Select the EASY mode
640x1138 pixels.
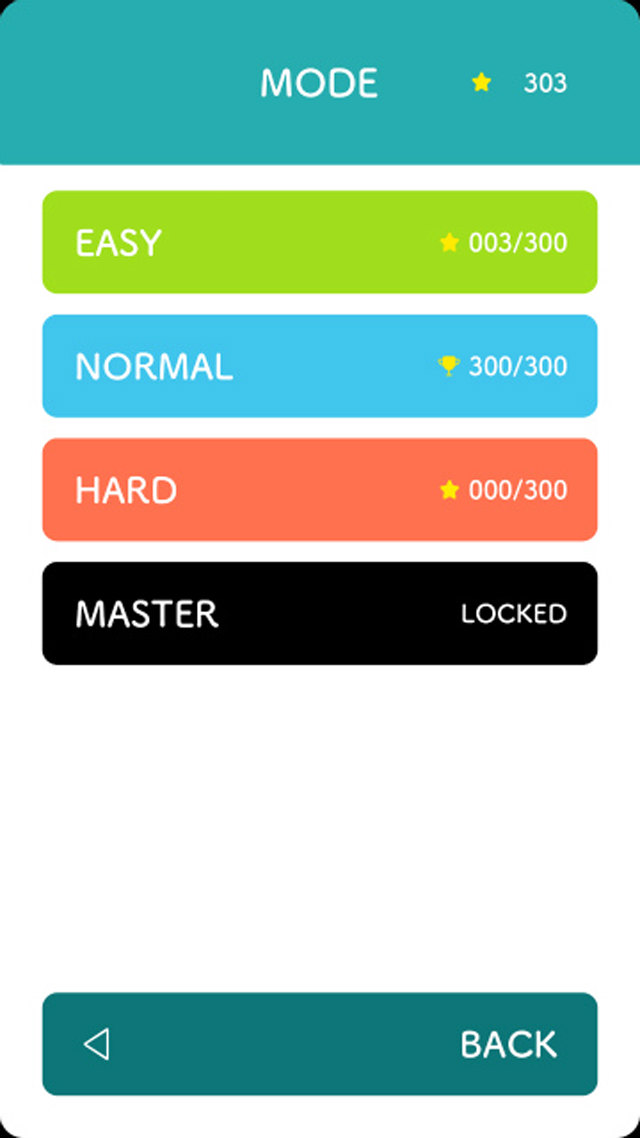319,242
